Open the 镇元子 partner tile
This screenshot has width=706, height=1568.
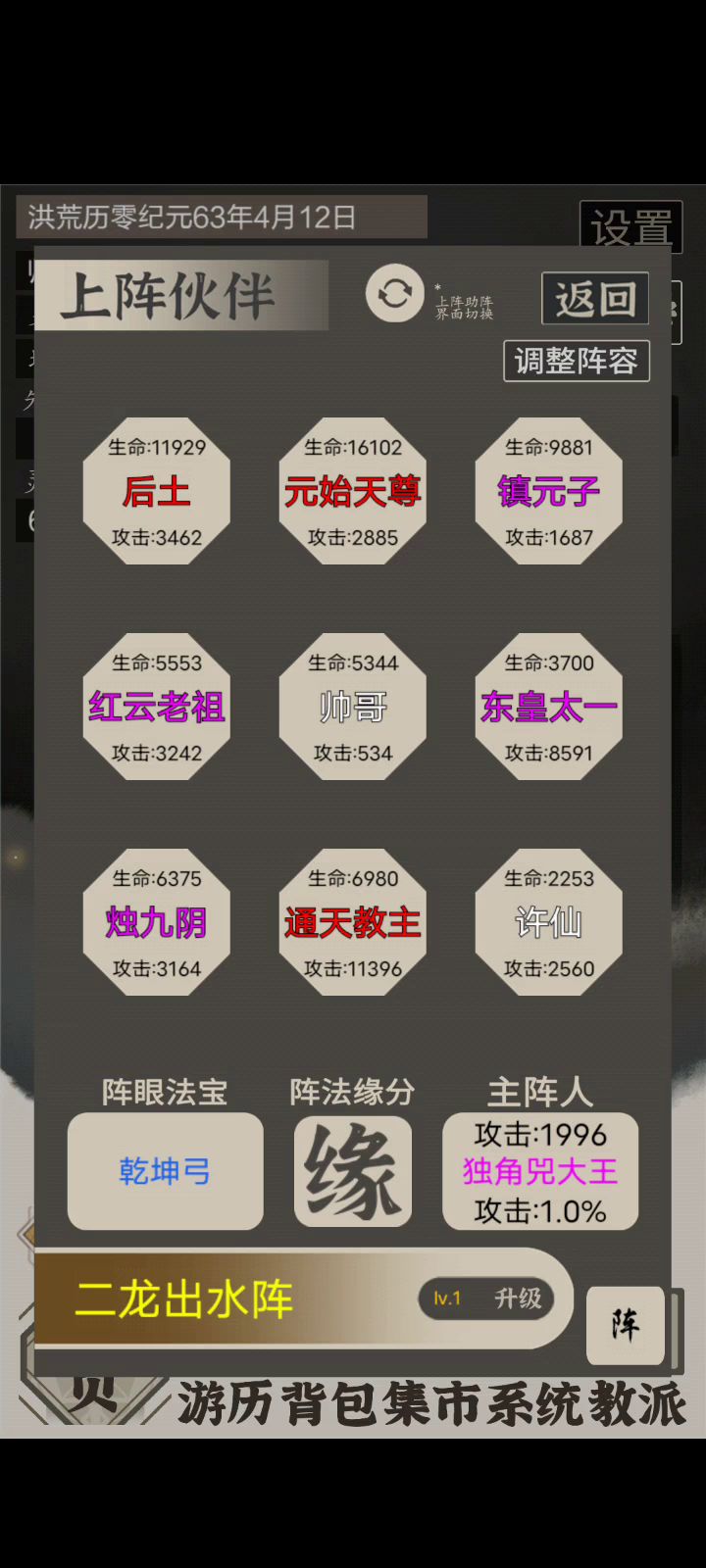coord(549,491)
